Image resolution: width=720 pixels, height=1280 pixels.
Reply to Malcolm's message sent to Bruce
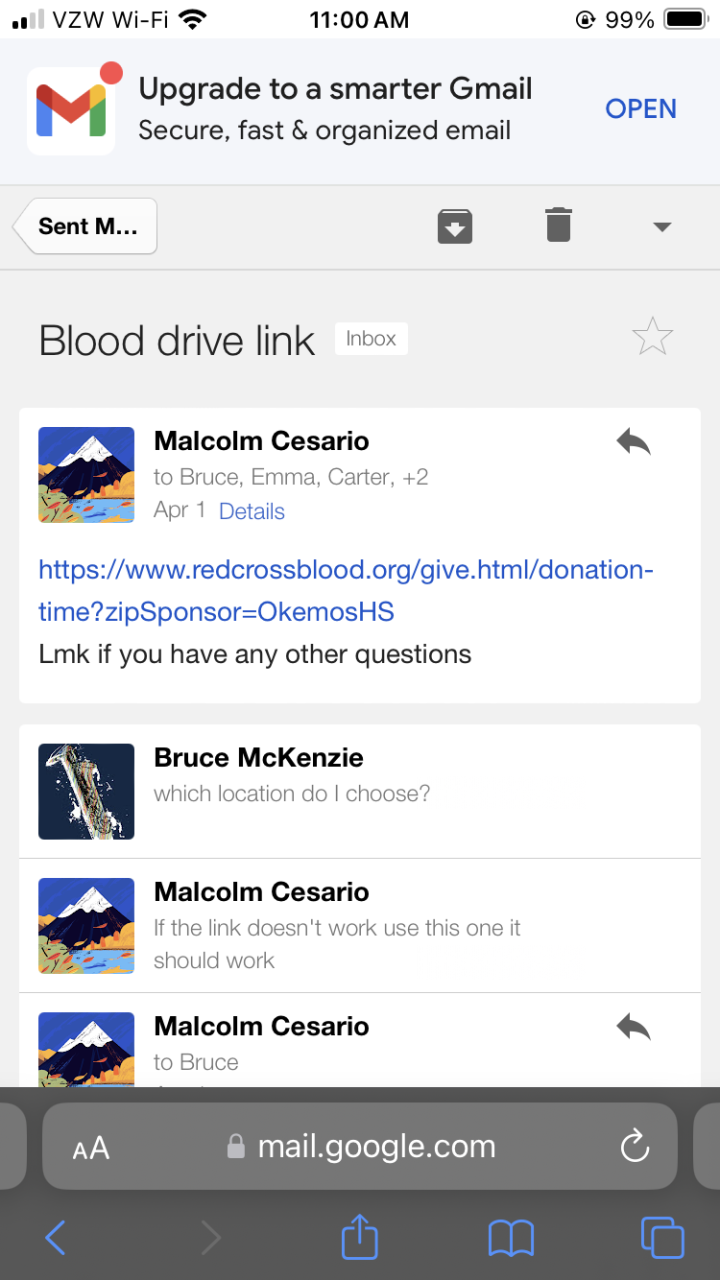[x=634, y=1027]
